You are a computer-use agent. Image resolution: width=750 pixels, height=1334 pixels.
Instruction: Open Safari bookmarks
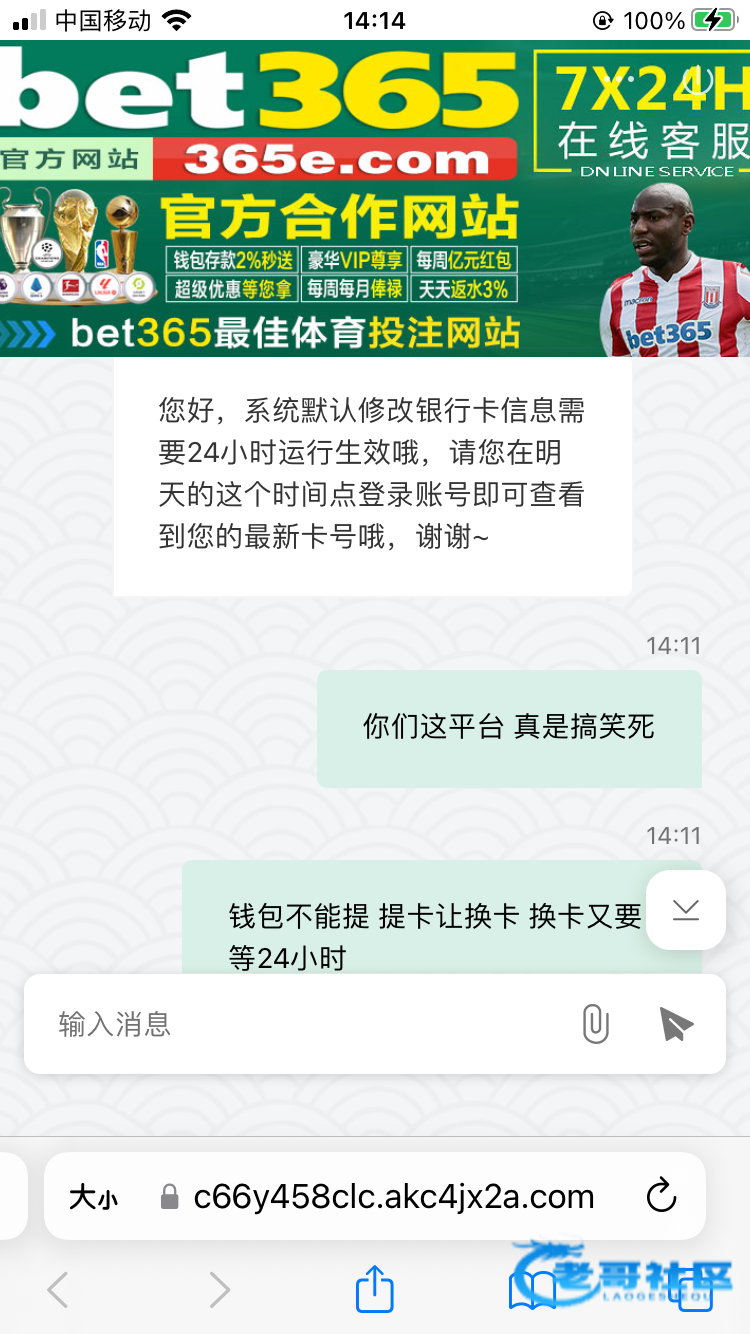532,1289
